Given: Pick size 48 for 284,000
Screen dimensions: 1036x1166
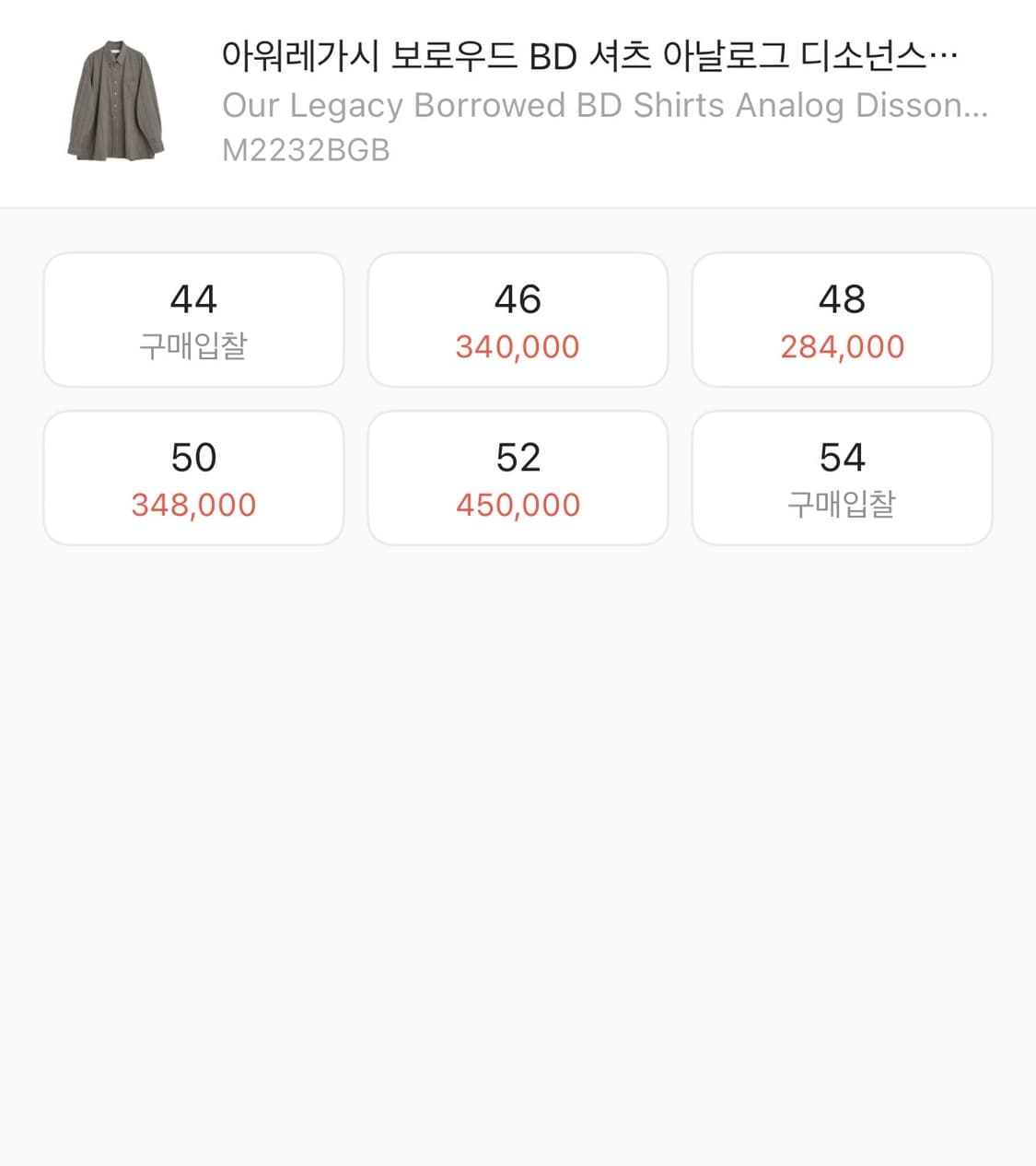Looking at the screenshot, I should 842,320.
